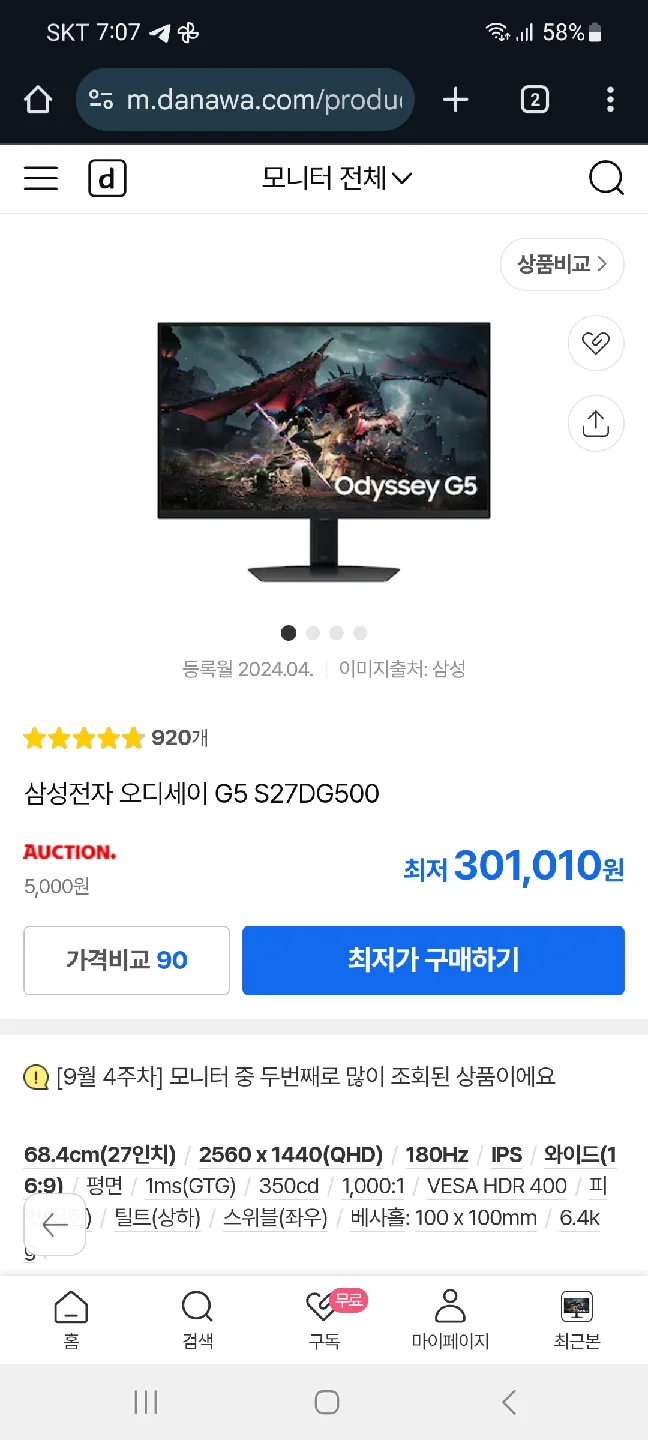The height and width of the screenshot is (1440, 648).
Task: Go to the Danawa home logo
Action: (x=107, y=179)
